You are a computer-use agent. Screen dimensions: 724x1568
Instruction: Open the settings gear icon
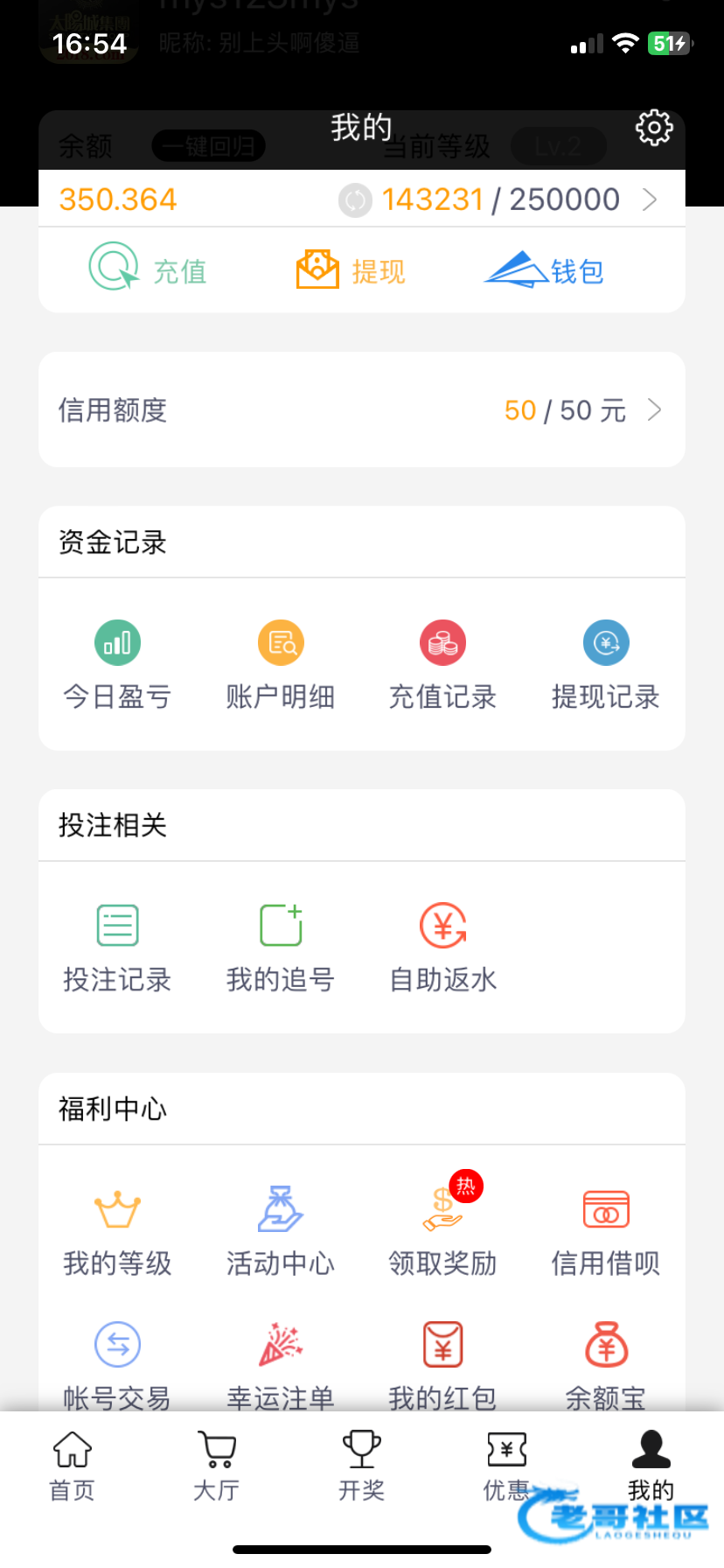click(x=654, y=128)
